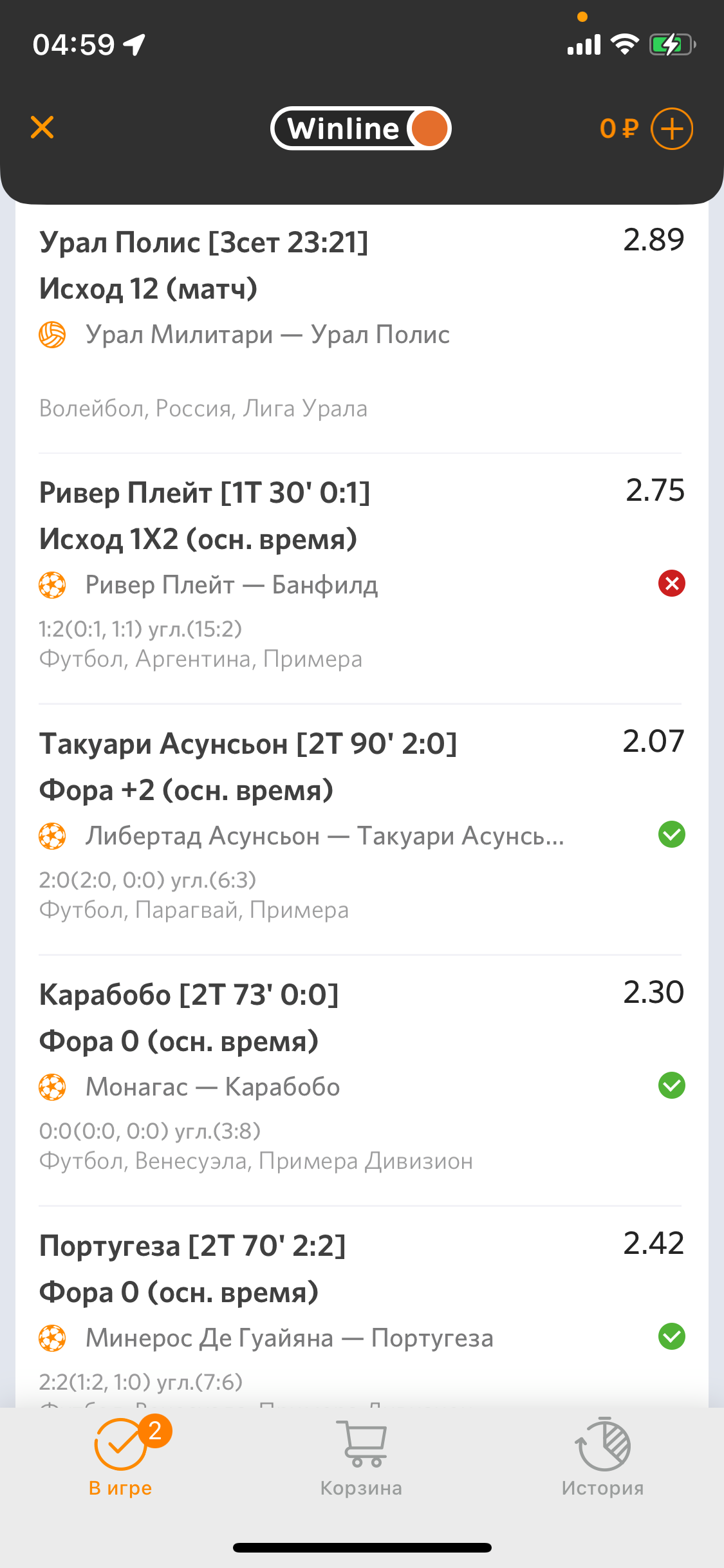
Task: Select the Монагас — Карабобо match
Action: click(212, 1087)
